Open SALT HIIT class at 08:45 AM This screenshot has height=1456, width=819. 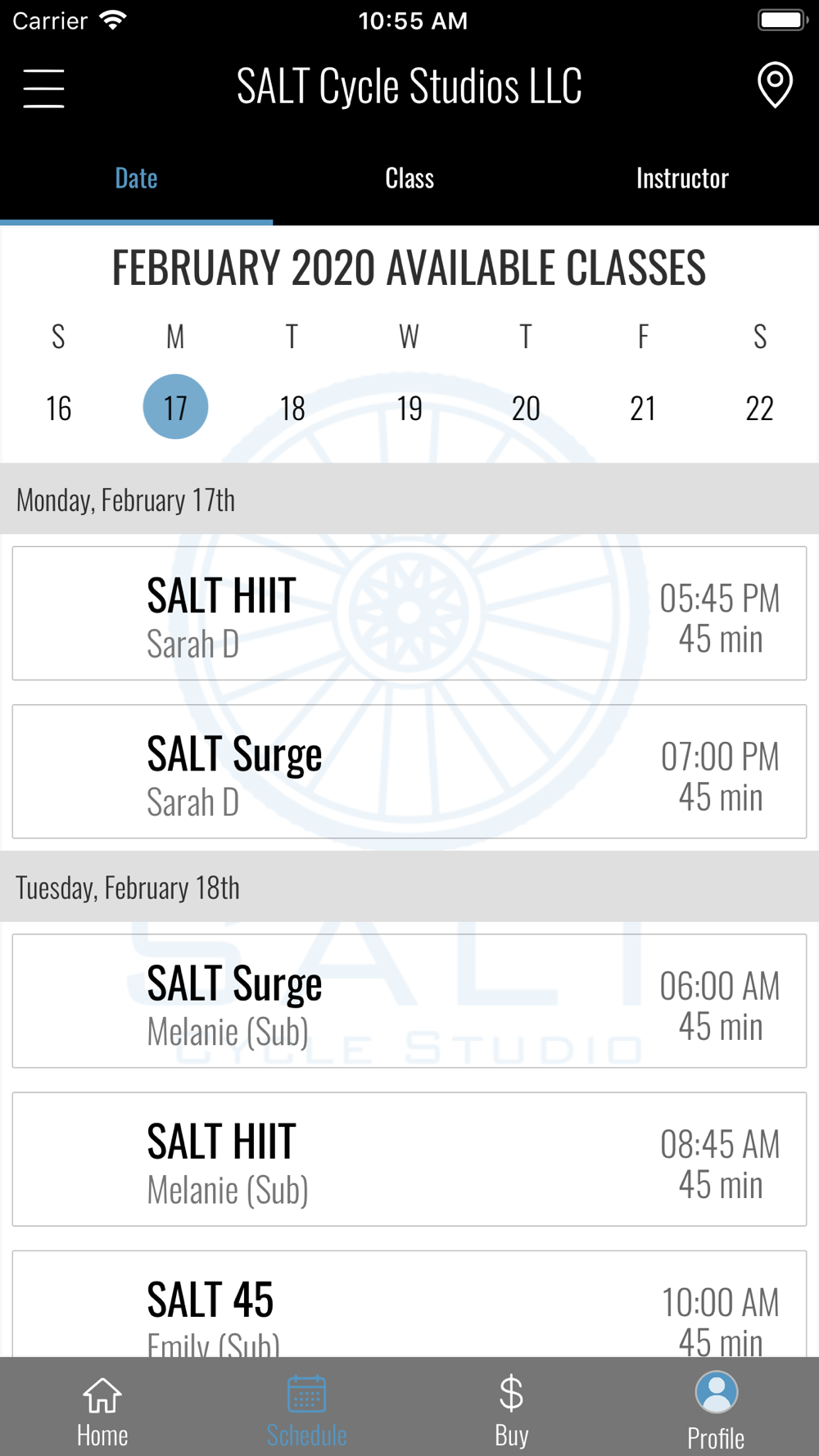409,1159
